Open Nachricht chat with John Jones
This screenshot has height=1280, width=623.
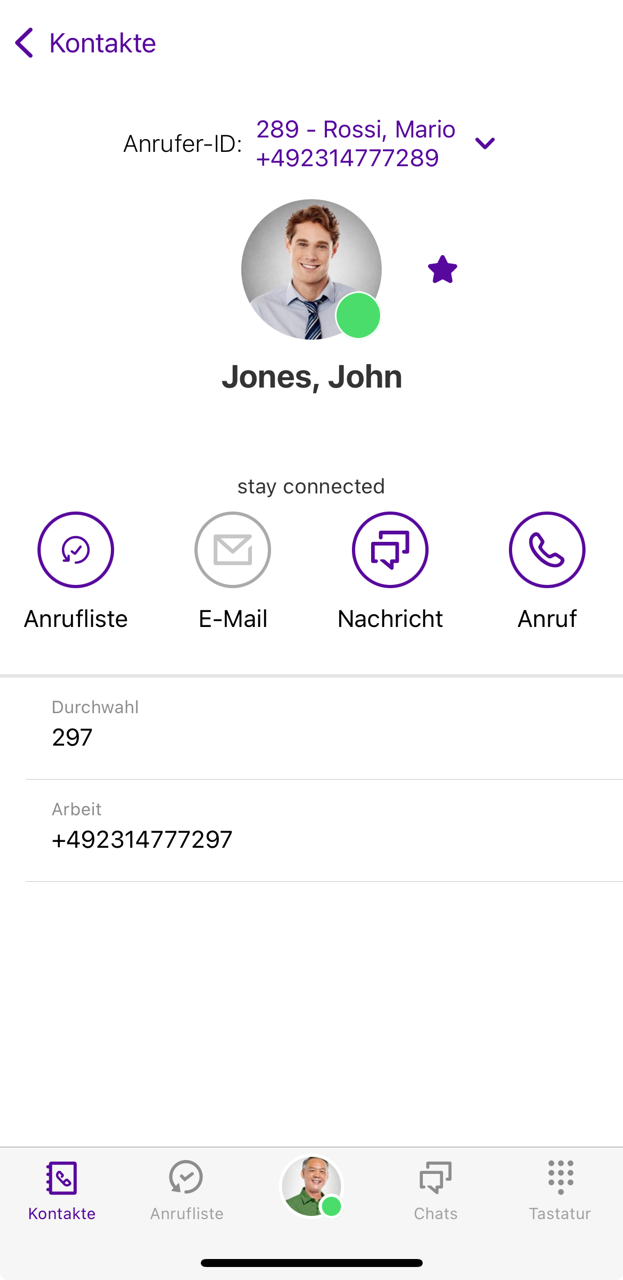[390, 550]
